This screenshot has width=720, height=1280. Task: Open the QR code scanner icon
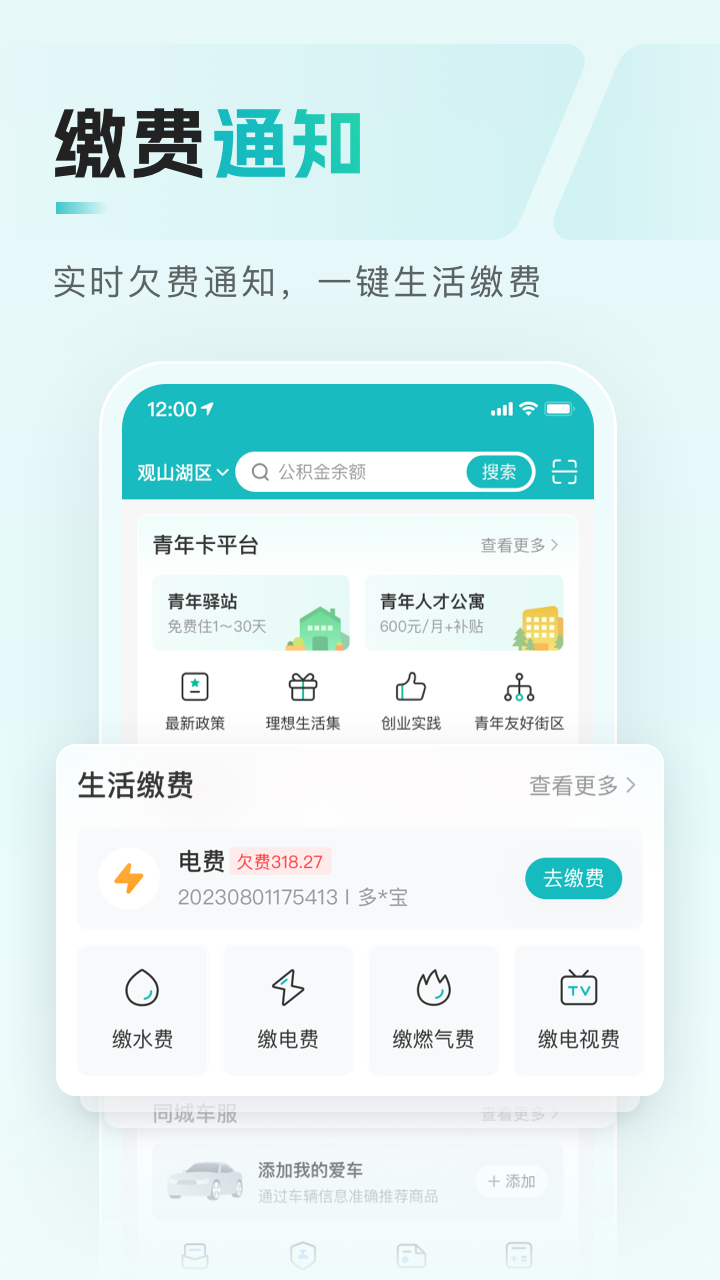tap(563, 471)
